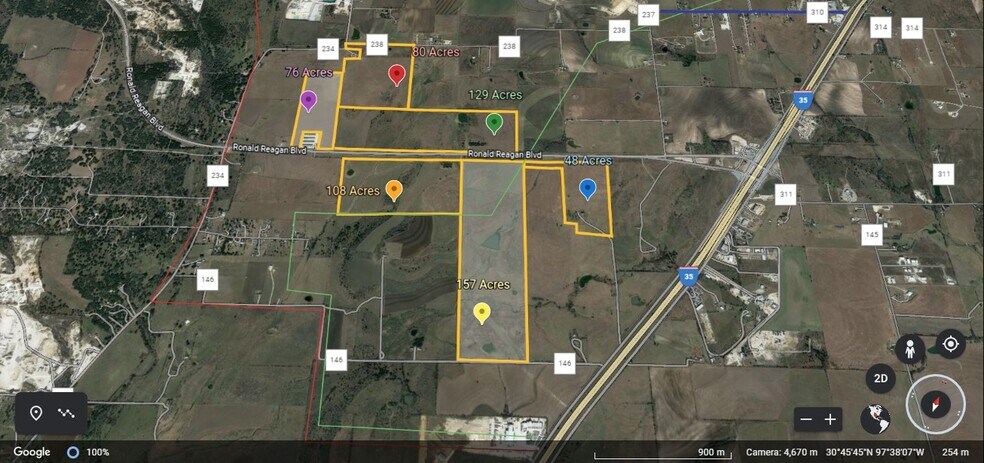Reset orientation using the compass
984x463 pixels.
point(936,405)
